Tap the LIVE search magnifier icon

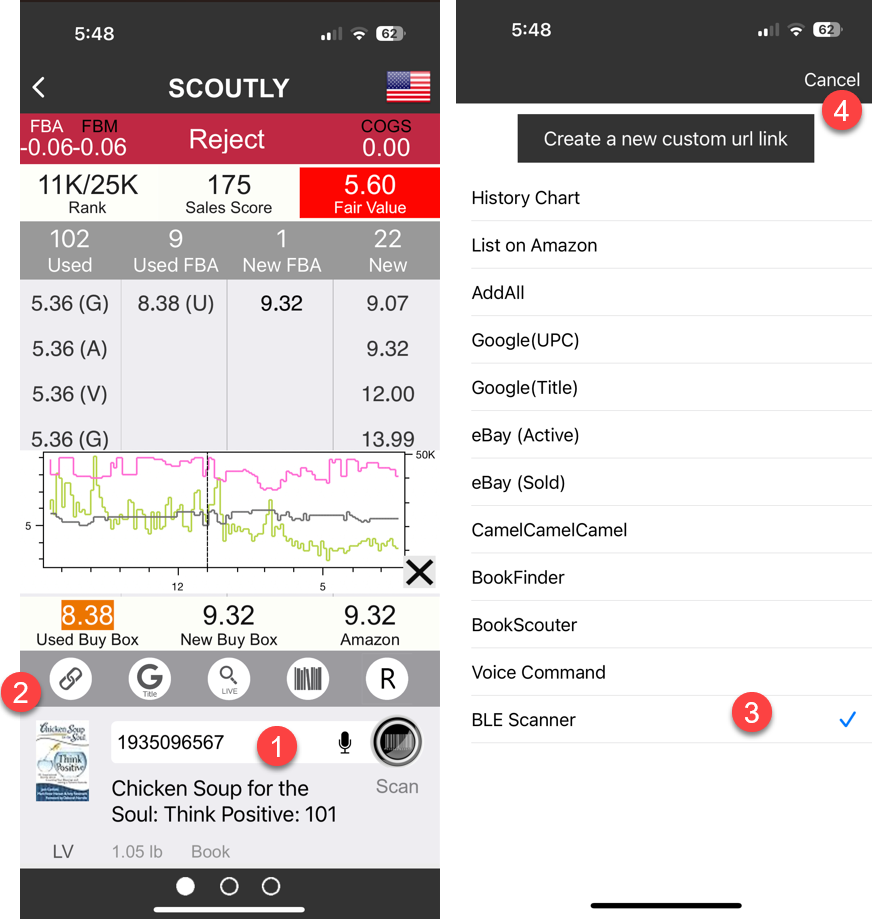pos(229,680)
